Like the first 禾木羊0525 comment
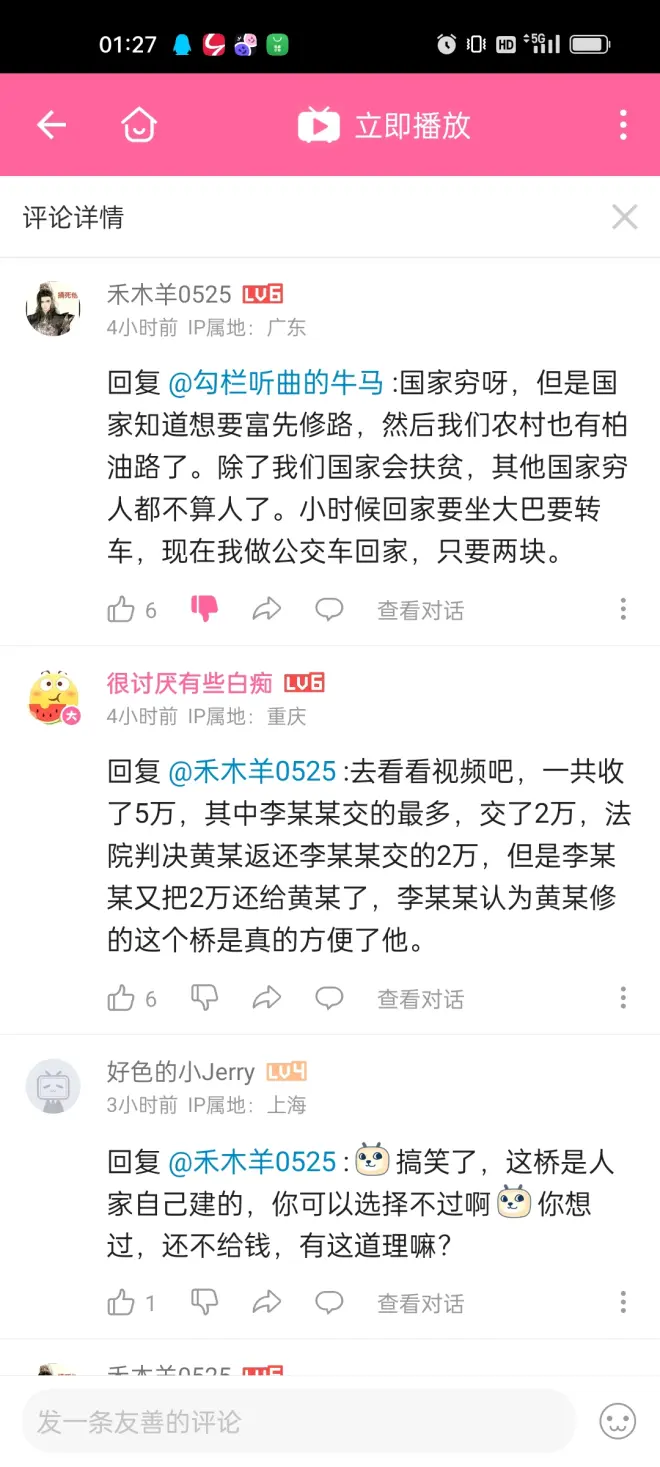660x1467 pixels. (122, 610)
